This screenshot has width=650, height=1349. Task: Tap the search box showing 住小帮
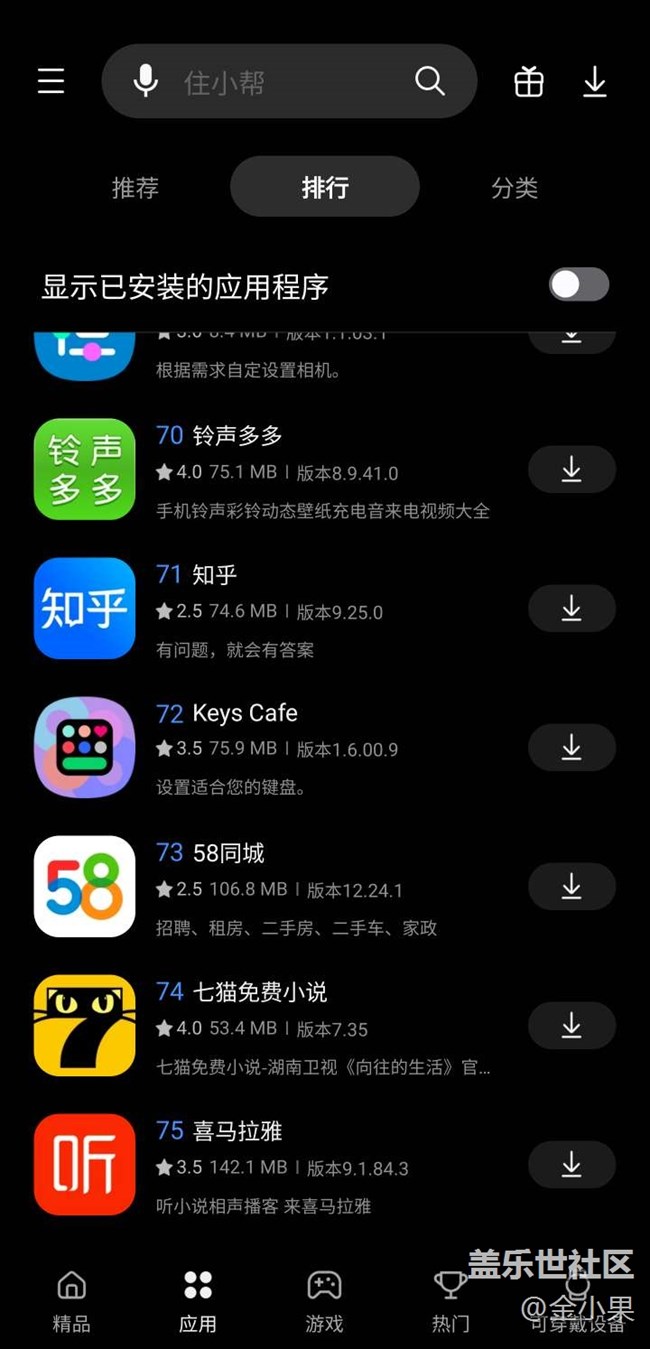(x=289, y=81)
